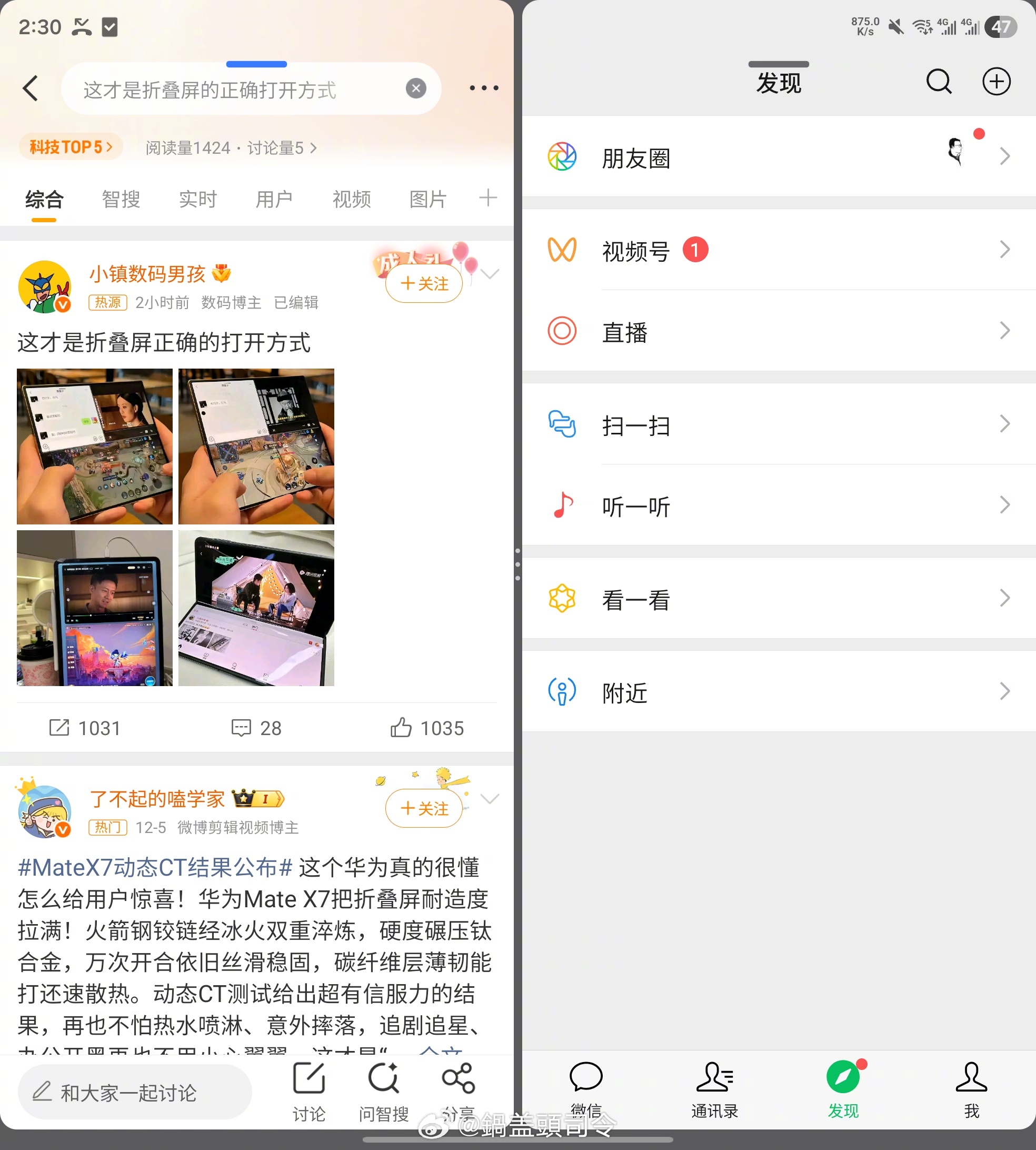Open the 视频号 Channels icon
Screen dimensions: 1036x1150
point(562,251)
